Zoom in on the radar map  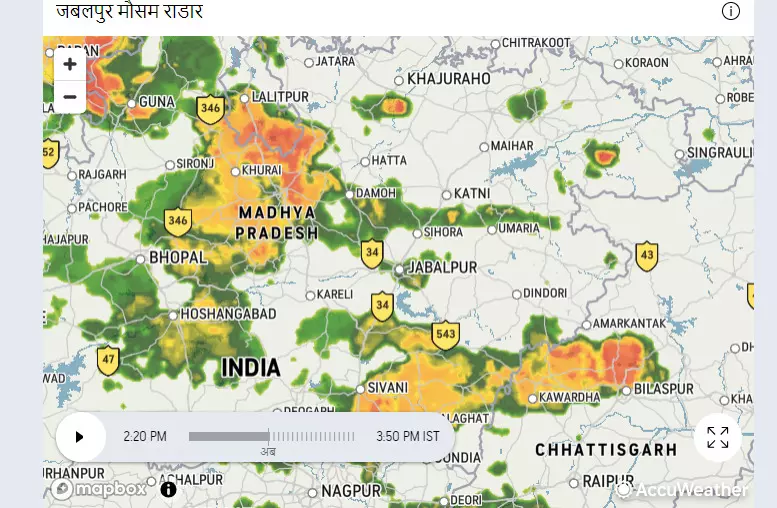click(70, 65)
